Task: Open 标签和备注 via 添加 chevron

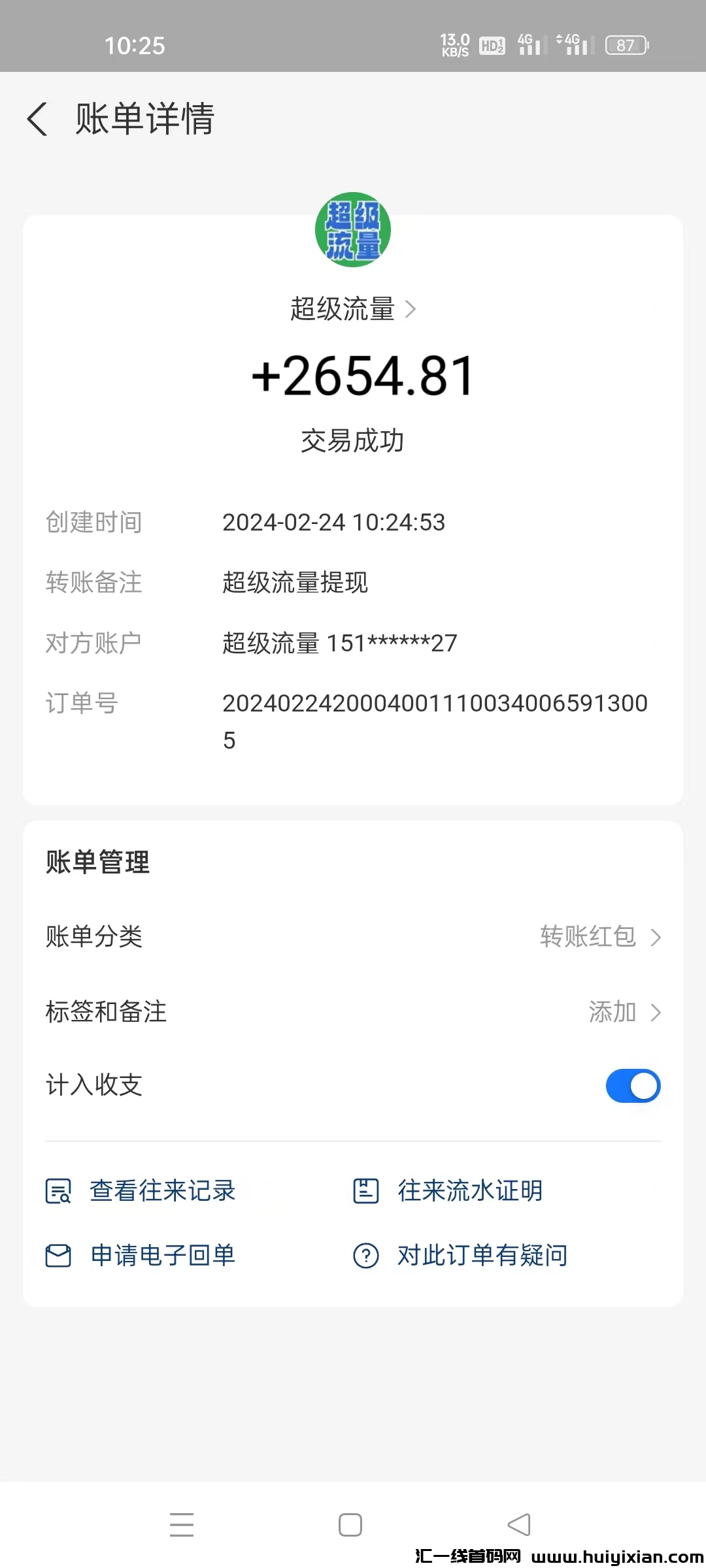Action: click(628, 1012)
